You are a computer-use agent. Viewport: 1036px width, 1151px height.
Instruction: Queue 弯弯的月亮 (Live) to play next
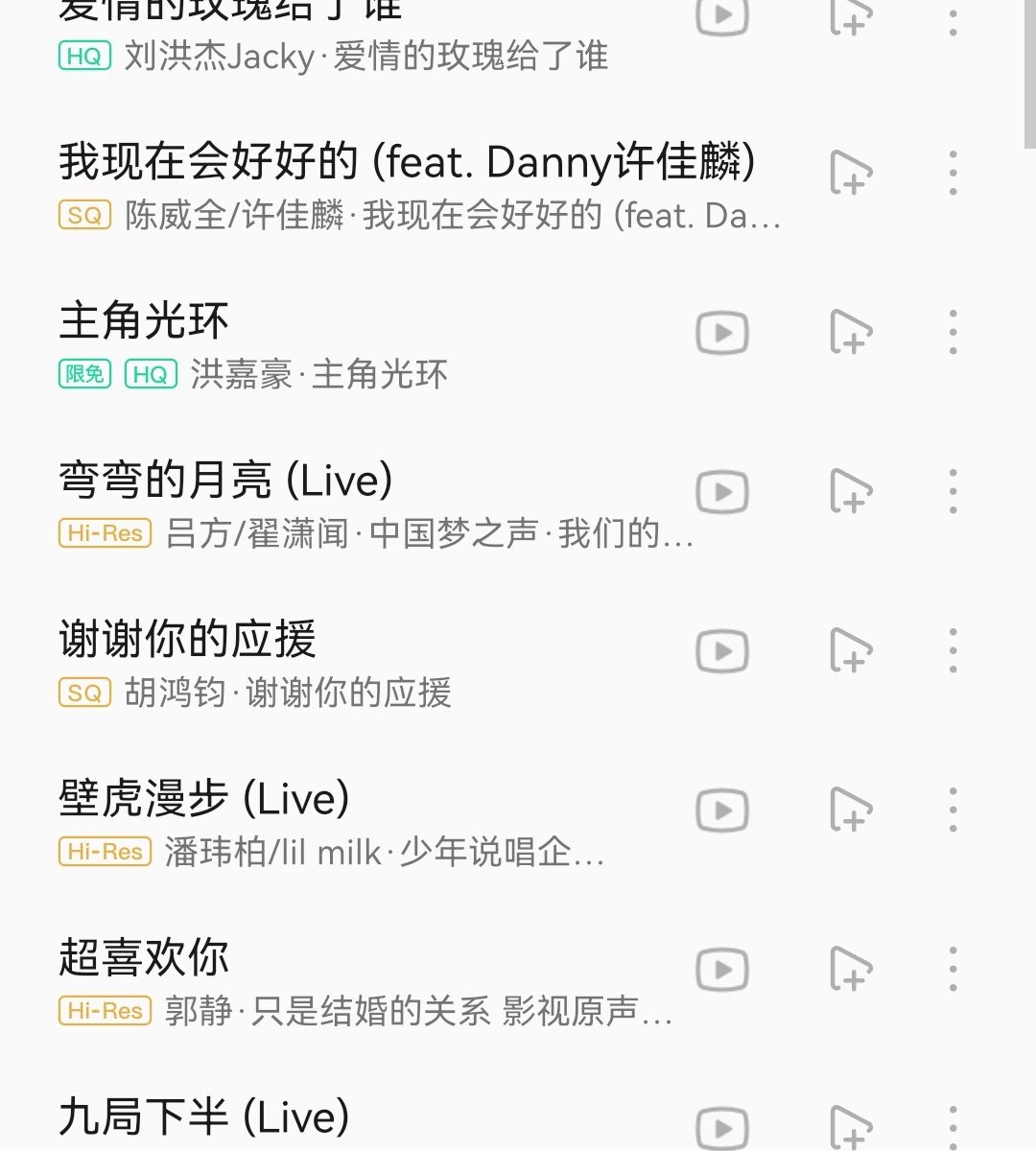tap(850, 492)
